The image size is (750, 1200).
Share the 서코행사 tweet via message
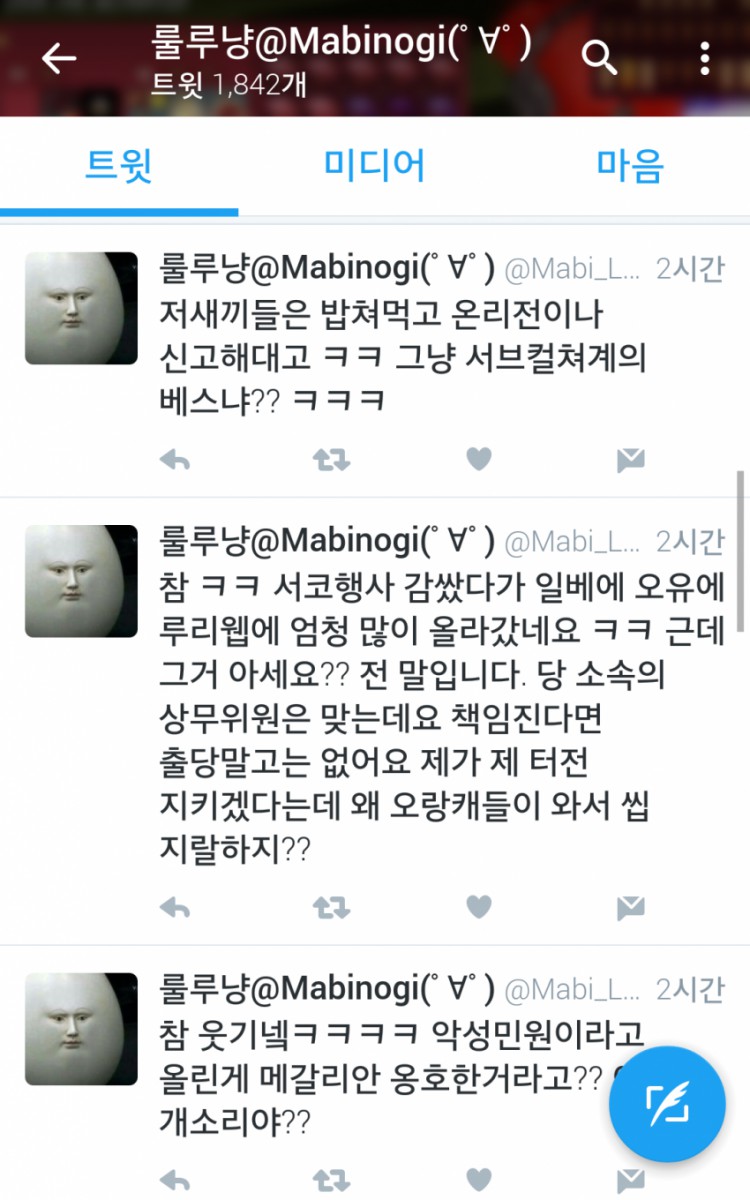point(630,907)
